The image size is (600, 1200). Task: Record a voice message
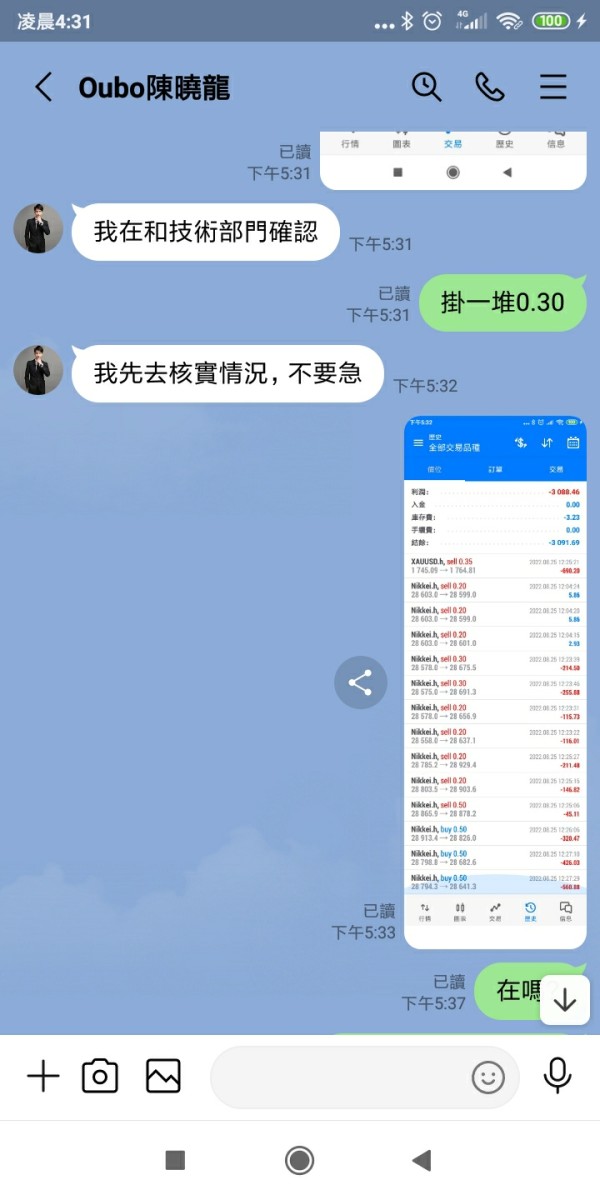coord(557,1076)
